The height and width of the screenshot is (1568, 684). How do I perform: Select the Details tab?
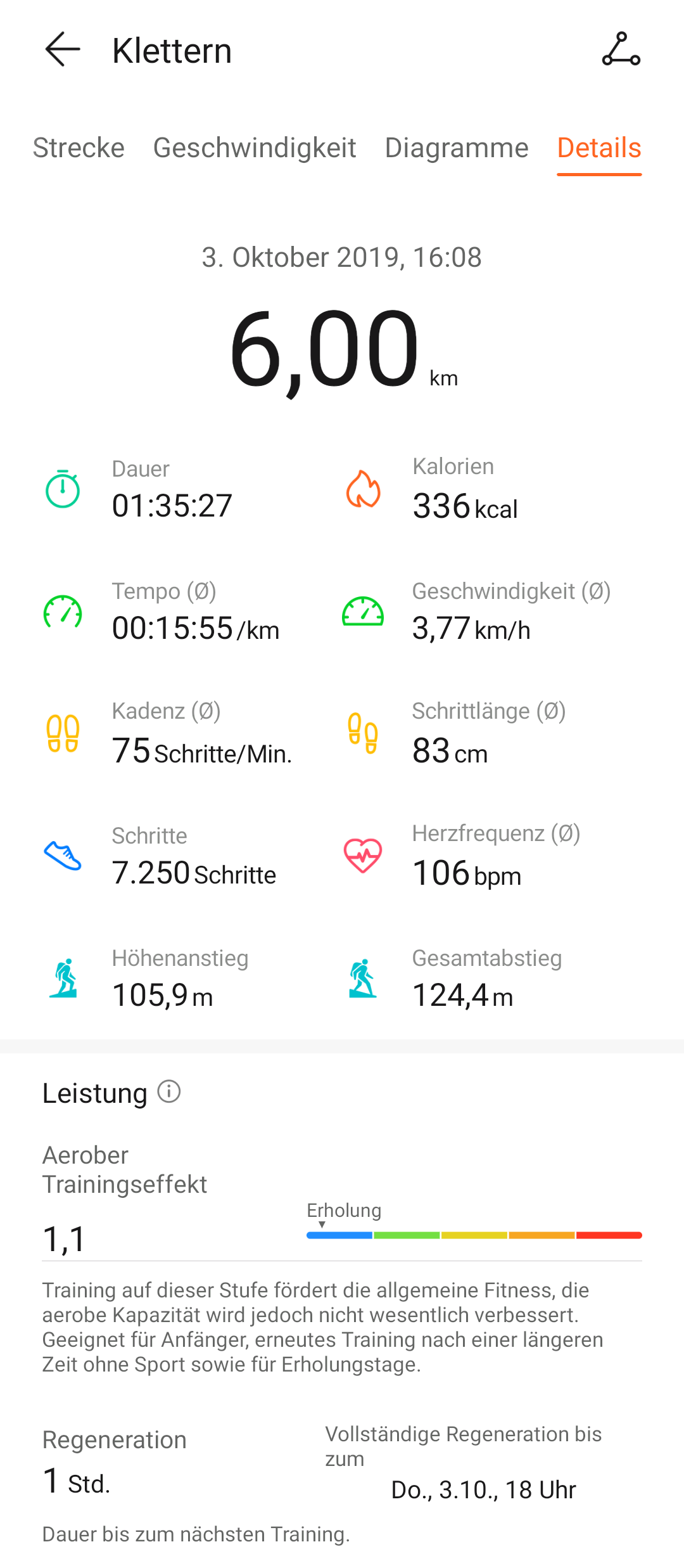click(x=599, y=148)
